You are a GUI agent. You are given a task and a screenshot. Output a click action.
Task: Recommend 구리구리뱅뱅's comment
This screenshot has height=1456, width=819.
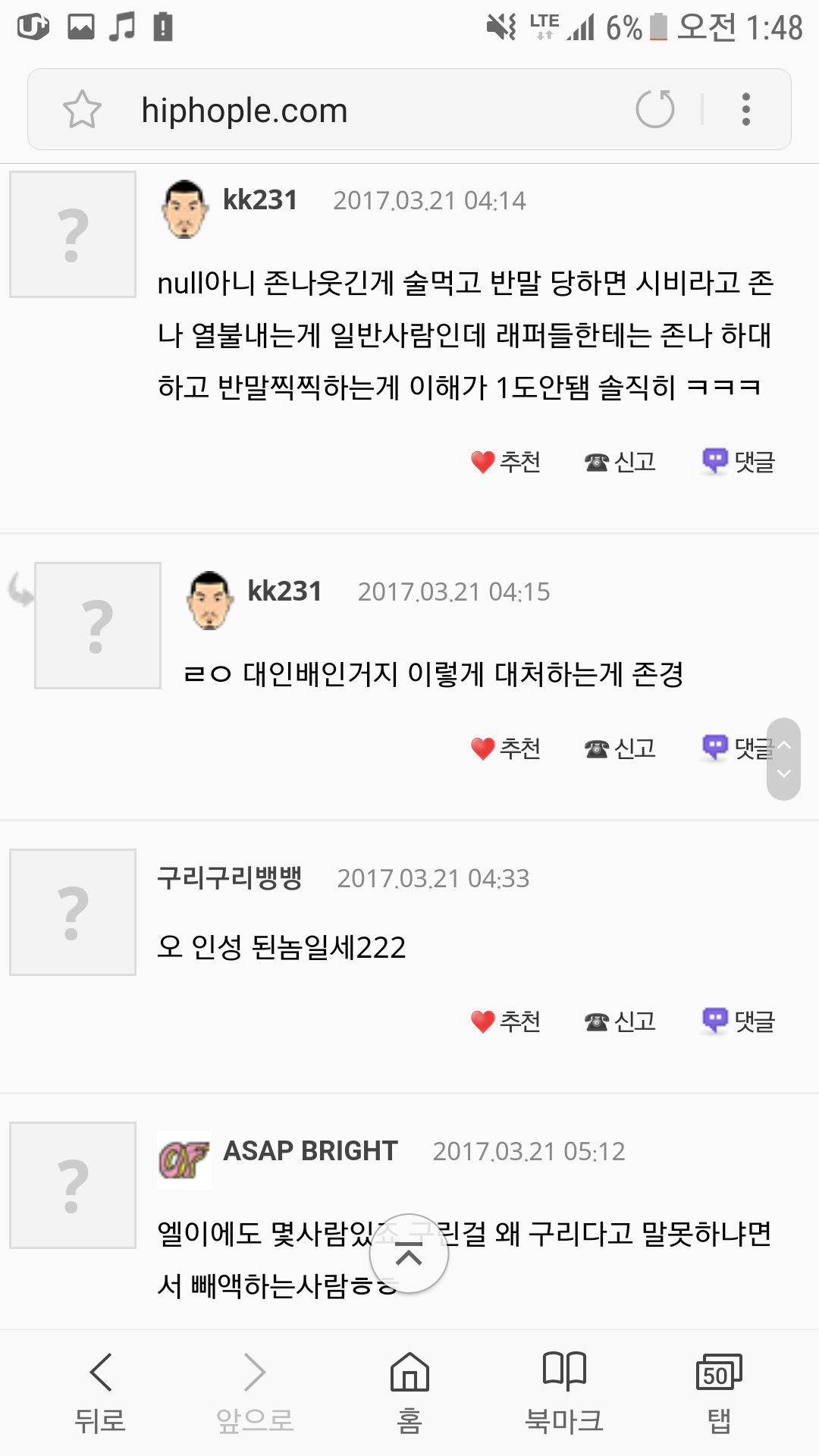coord(506,1021)
